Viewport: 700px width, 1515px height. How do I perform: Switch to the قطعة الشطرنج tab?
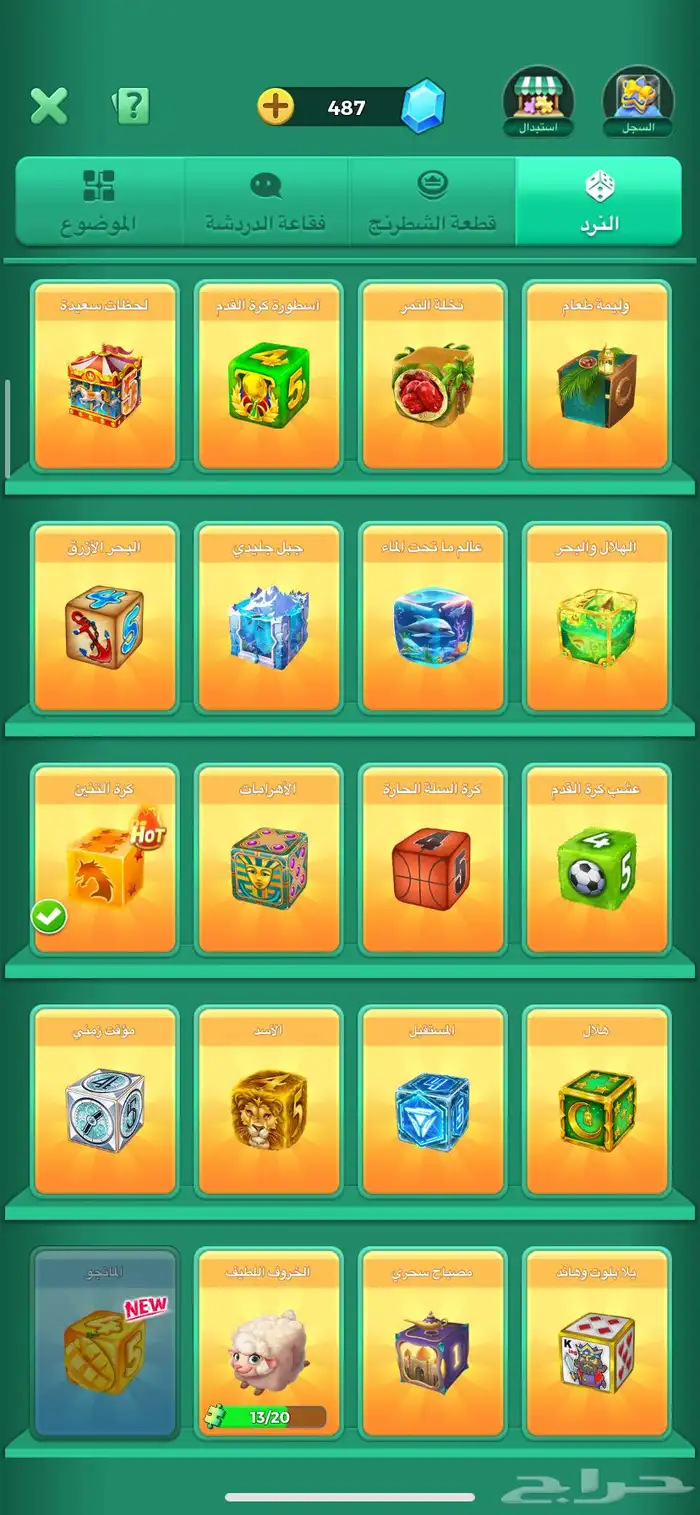(433, 201)
